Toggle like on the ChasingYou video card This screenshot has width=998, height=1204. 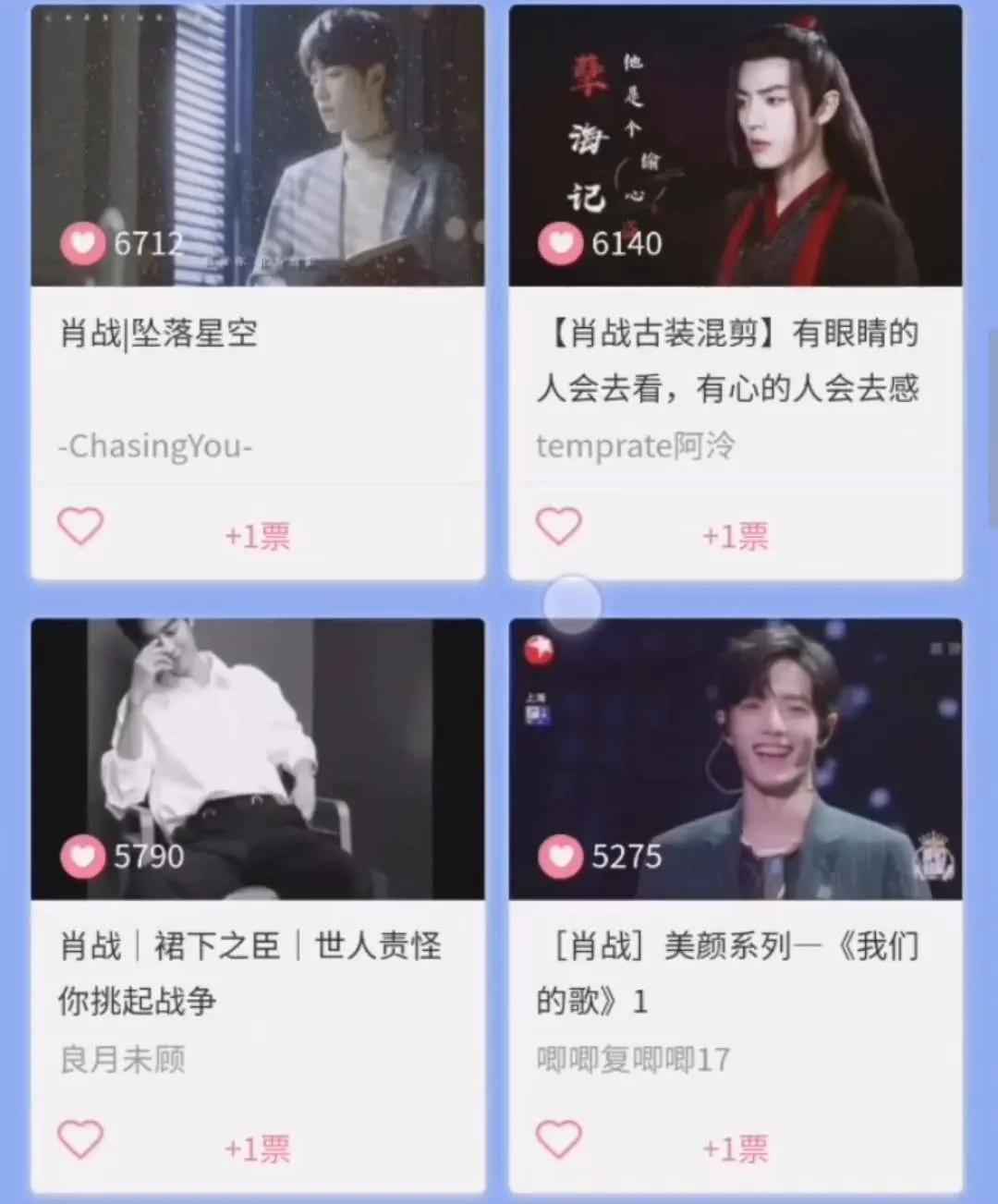tap(80, 525)
